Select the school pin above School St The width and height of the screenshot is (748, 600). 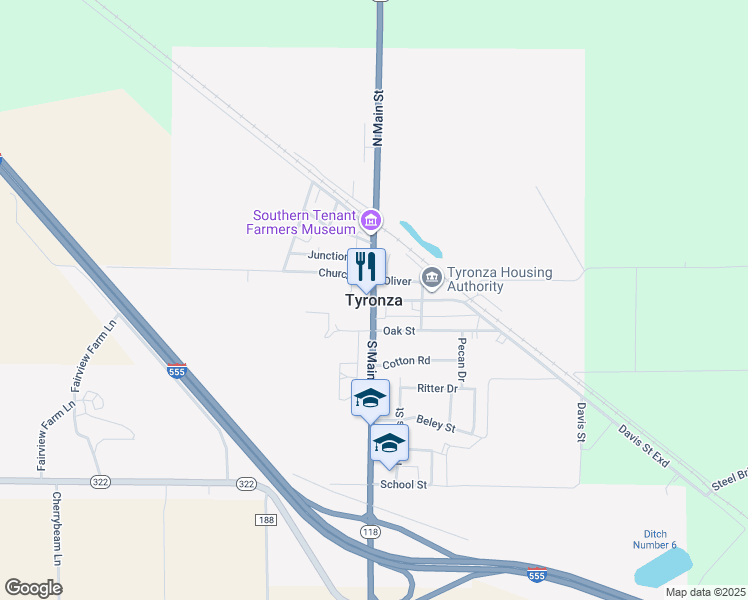(389, 442)
